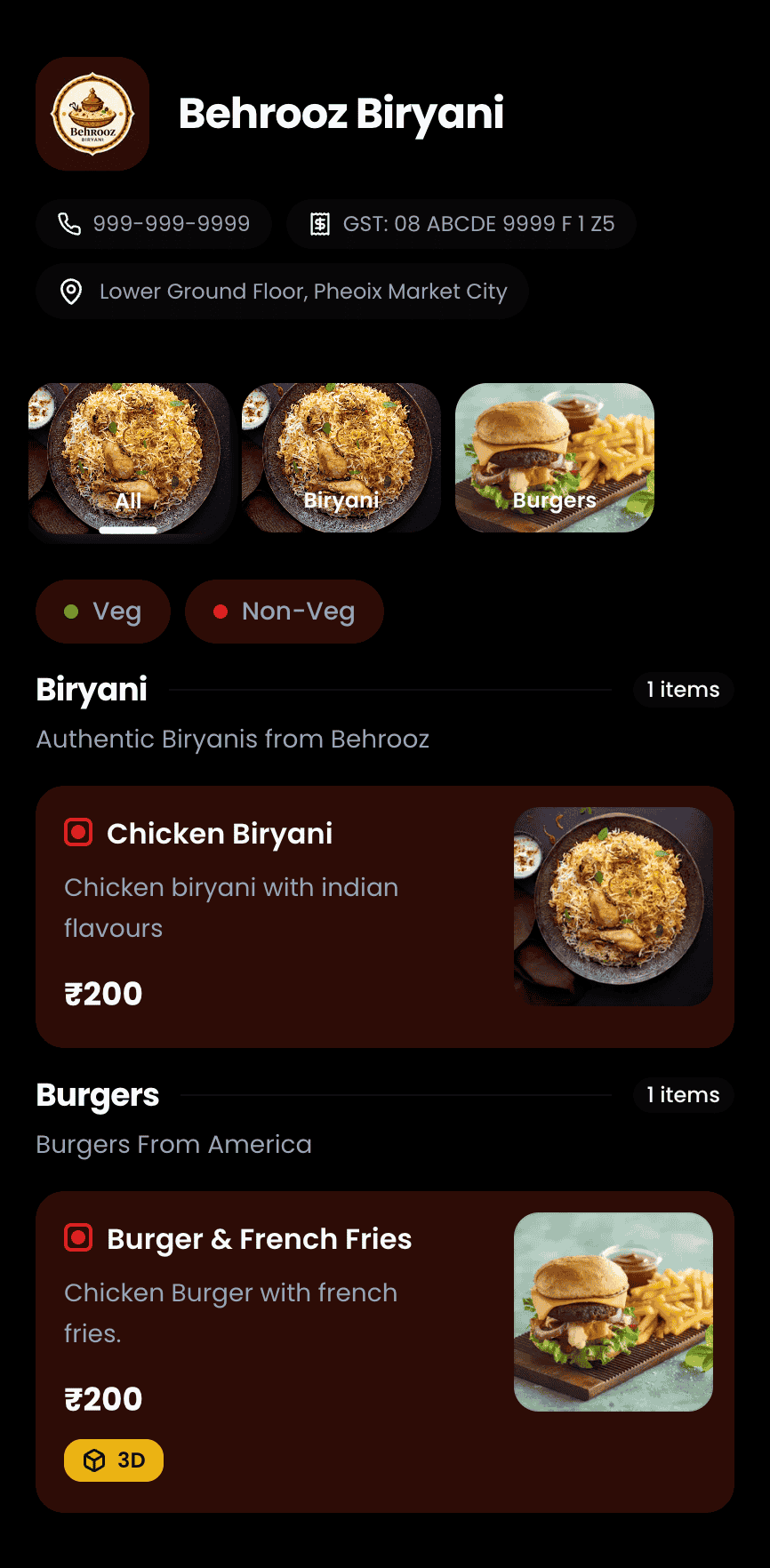
Task: View Burger & French Fries in 3D
Action: coord(114,1460)
